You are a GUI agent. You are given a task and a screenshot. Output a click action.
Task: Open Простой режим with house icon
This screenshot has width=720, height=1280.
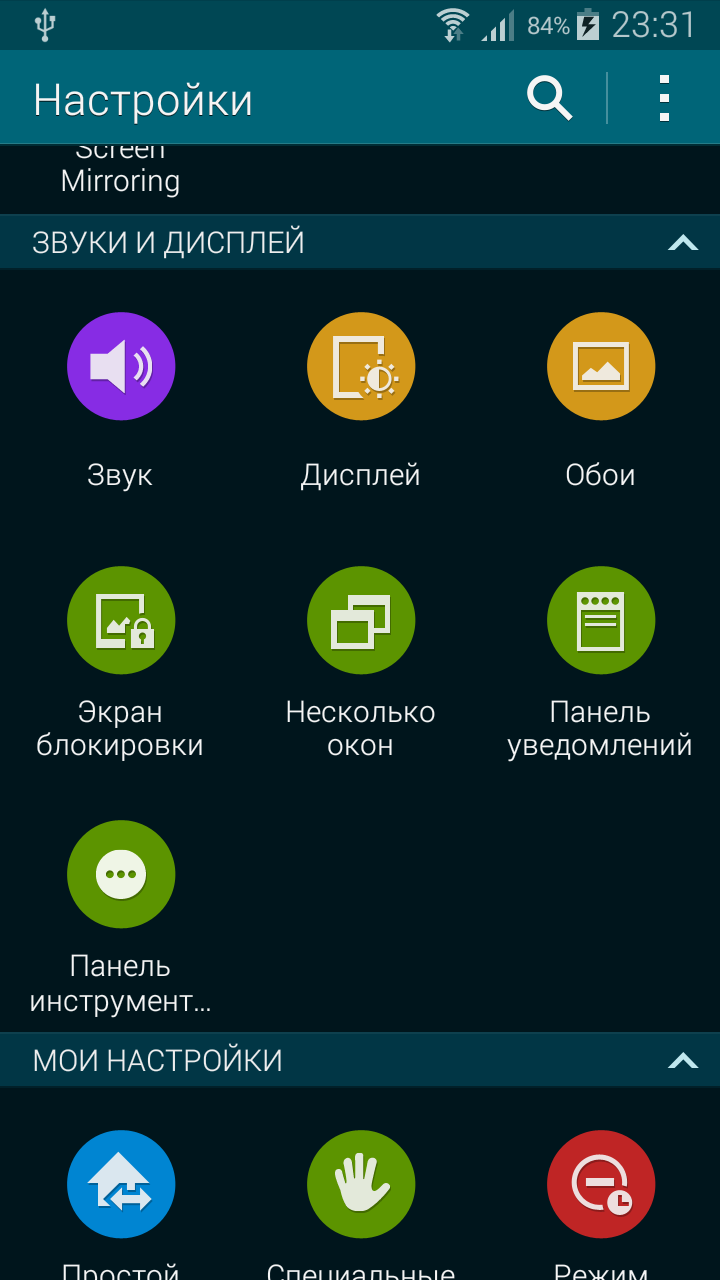tap(120, 1200)
